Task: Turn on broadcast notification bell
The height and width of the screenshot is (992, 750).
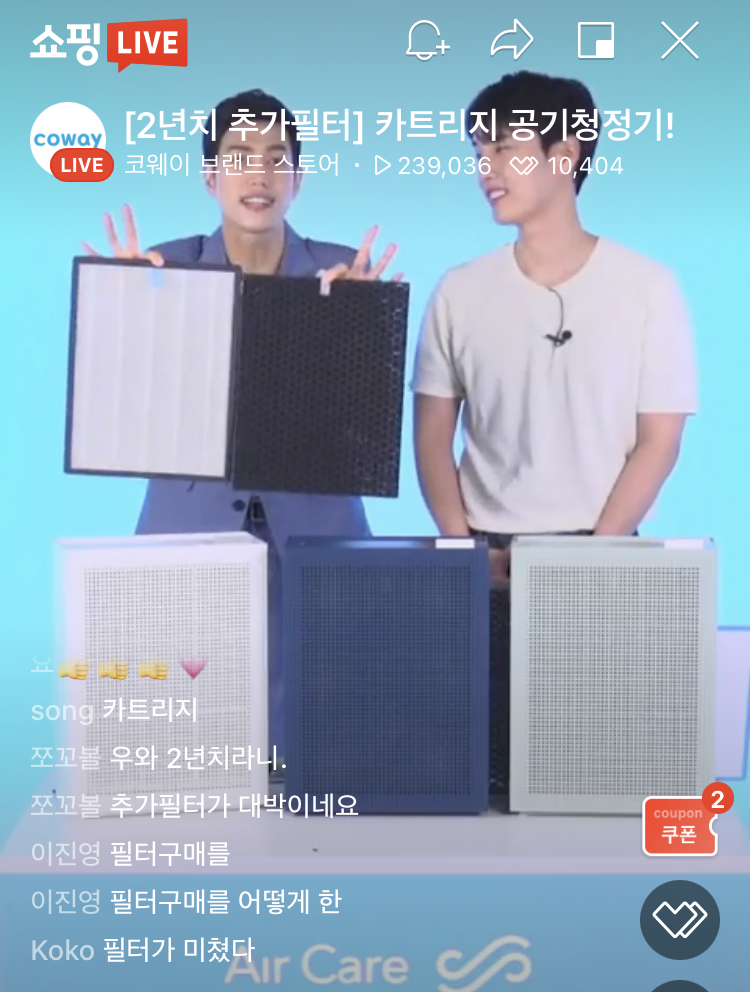Action: (x=427, y=41)
